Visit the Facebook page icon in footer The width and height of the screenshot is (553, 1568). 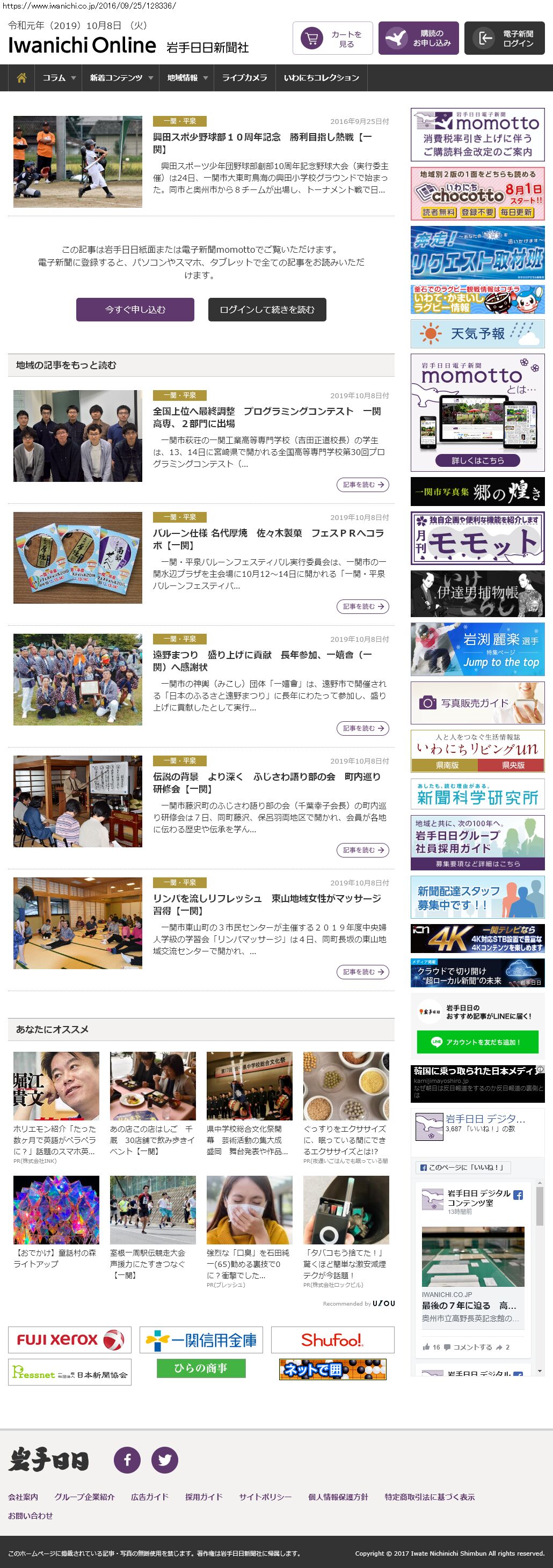tap(127, 1460)
